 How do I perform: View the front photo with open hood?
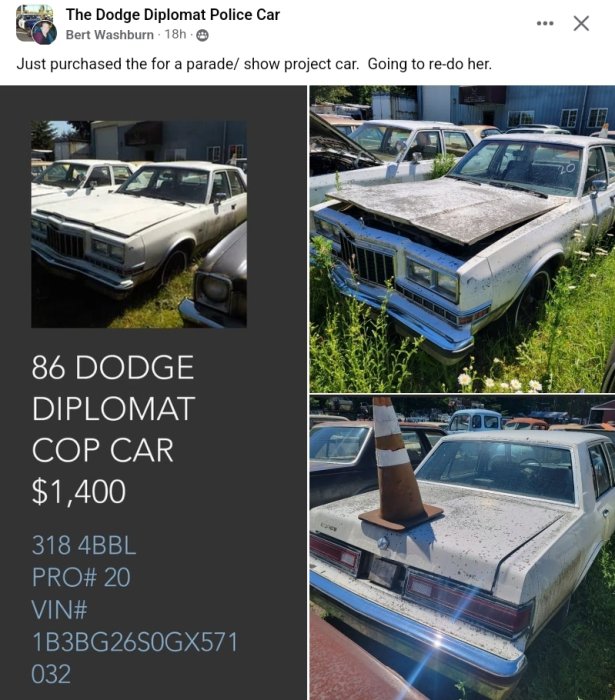pos(462,239)
